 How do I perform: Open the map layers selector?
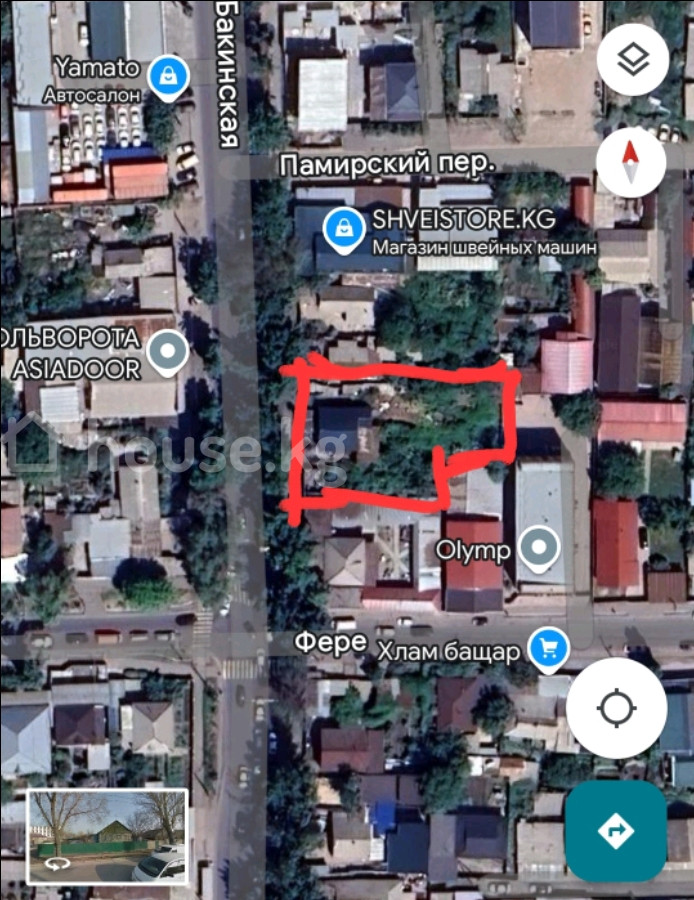[632, 60]
